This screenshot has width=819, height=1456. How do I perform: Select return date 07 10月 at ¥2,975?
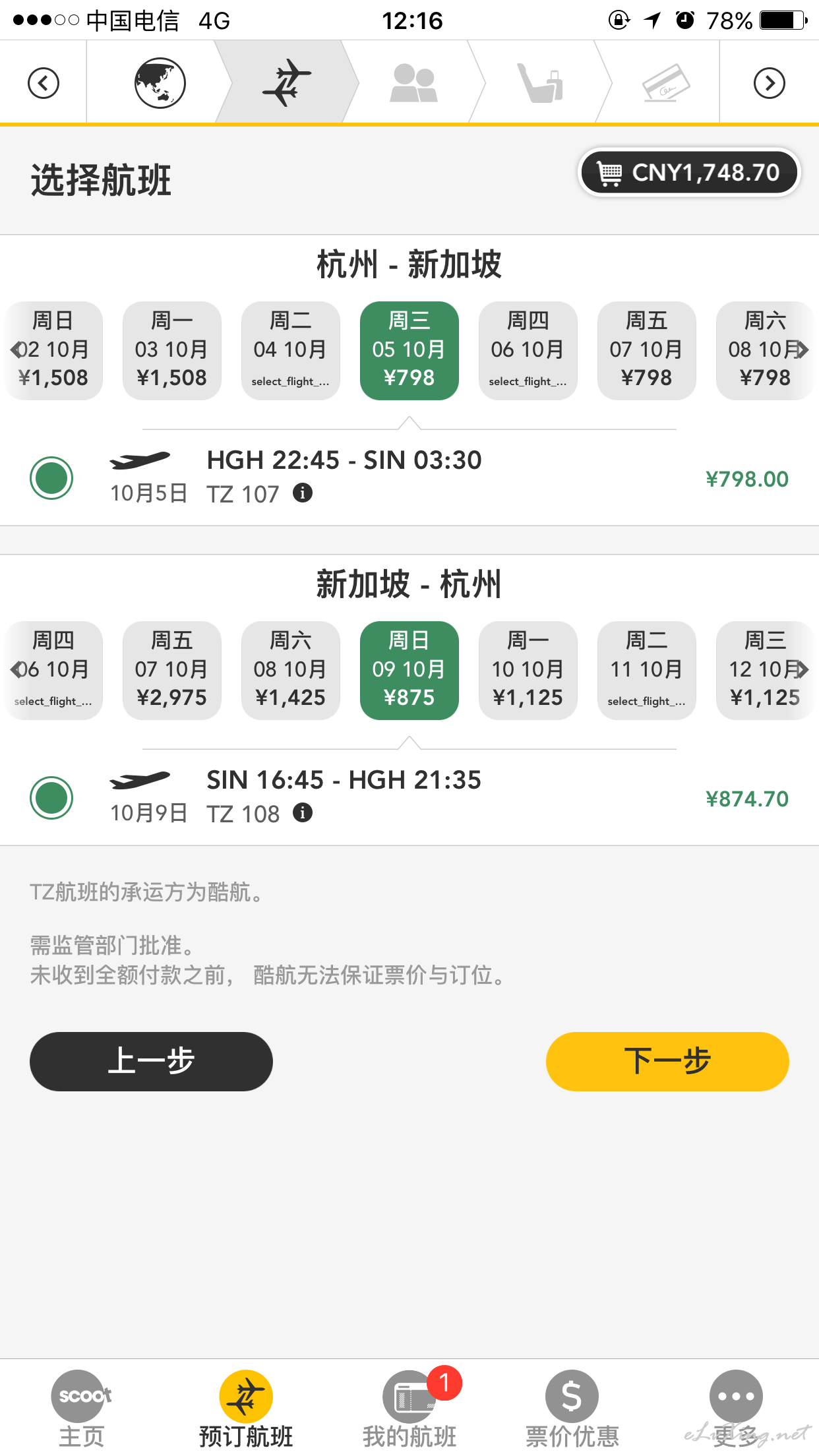click(x=171, y=670)
